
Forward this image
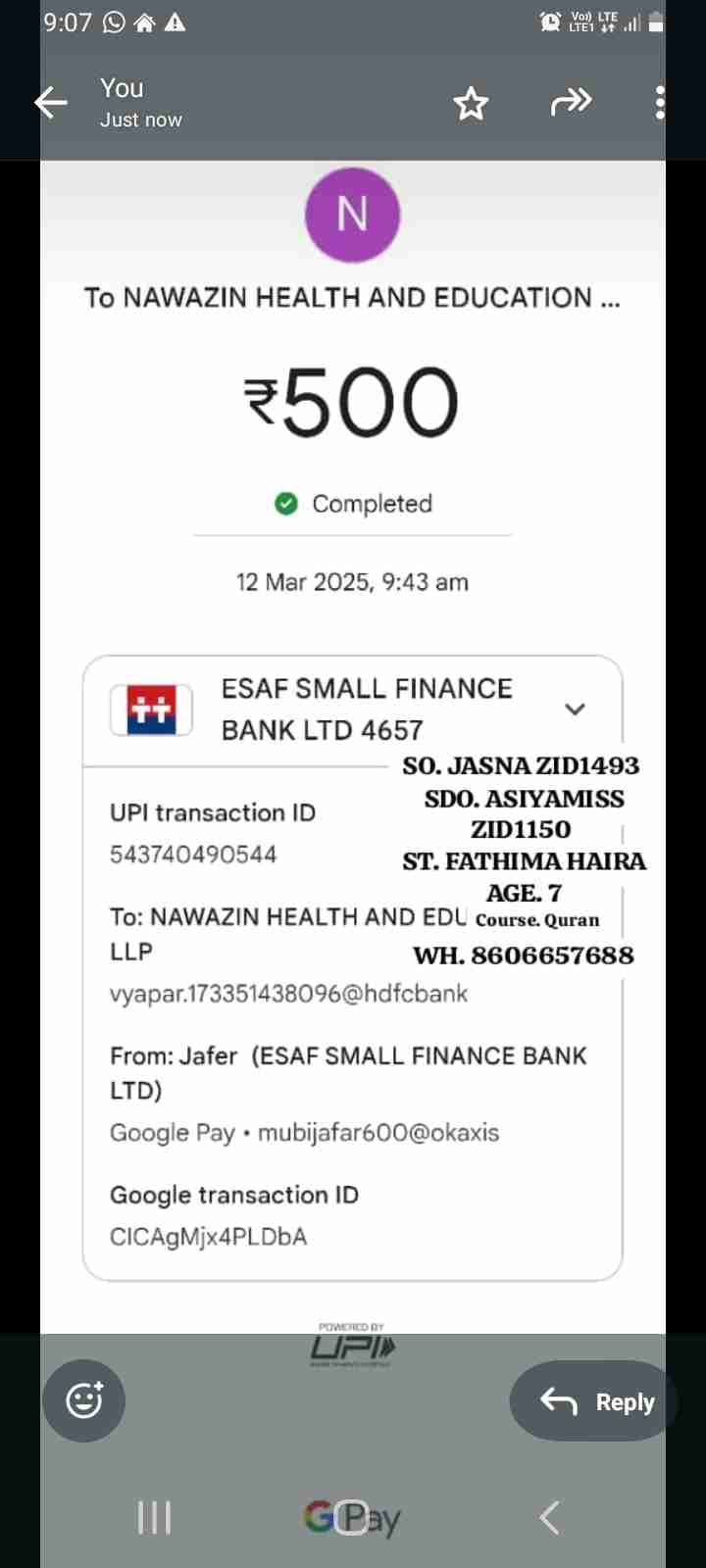coord(572,102)
